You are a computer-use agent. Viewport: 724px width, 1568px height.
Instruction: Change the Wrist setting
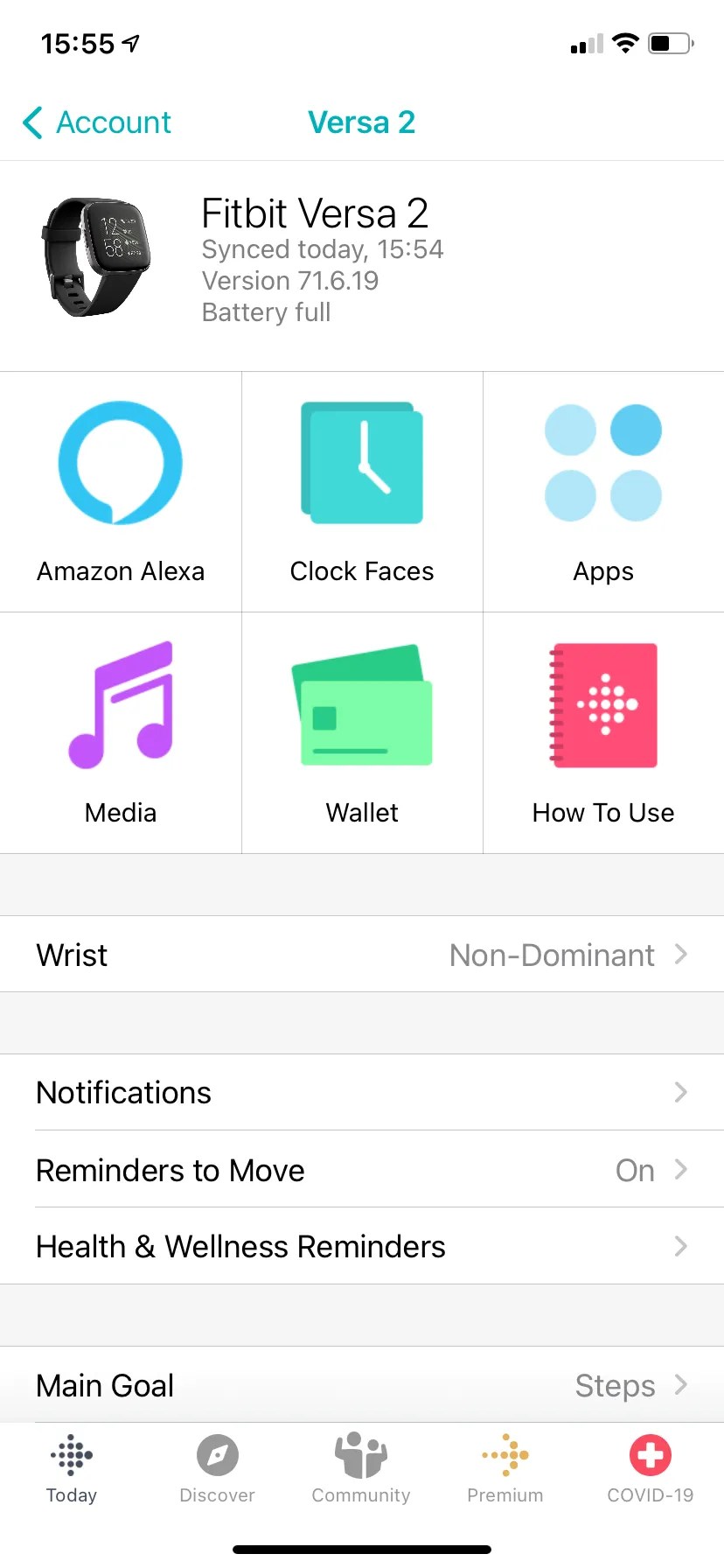pos(362,955)
